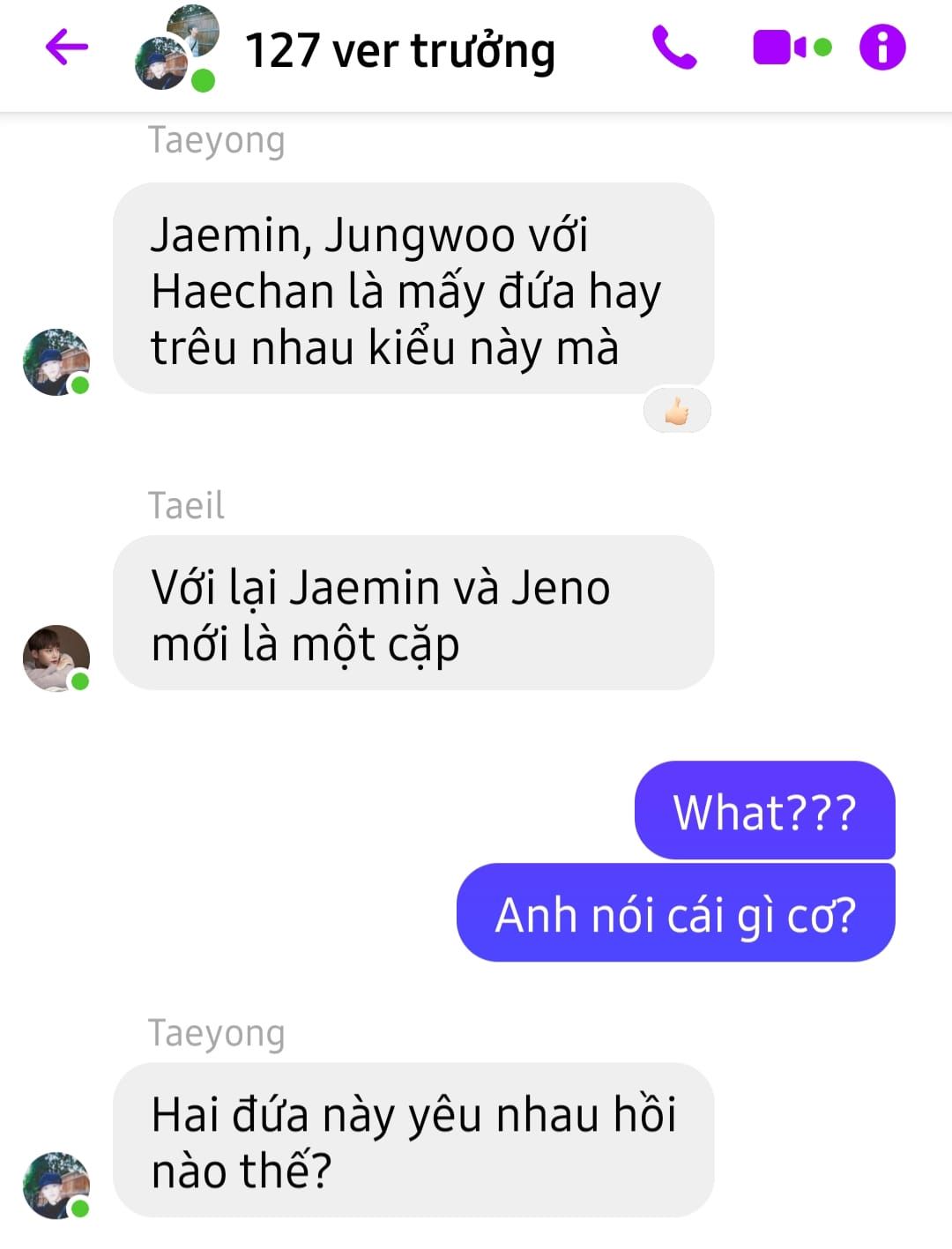The image size is (952, 1249).
Task: Open group title 127 ver trưởng
Action: click(399, 51)
